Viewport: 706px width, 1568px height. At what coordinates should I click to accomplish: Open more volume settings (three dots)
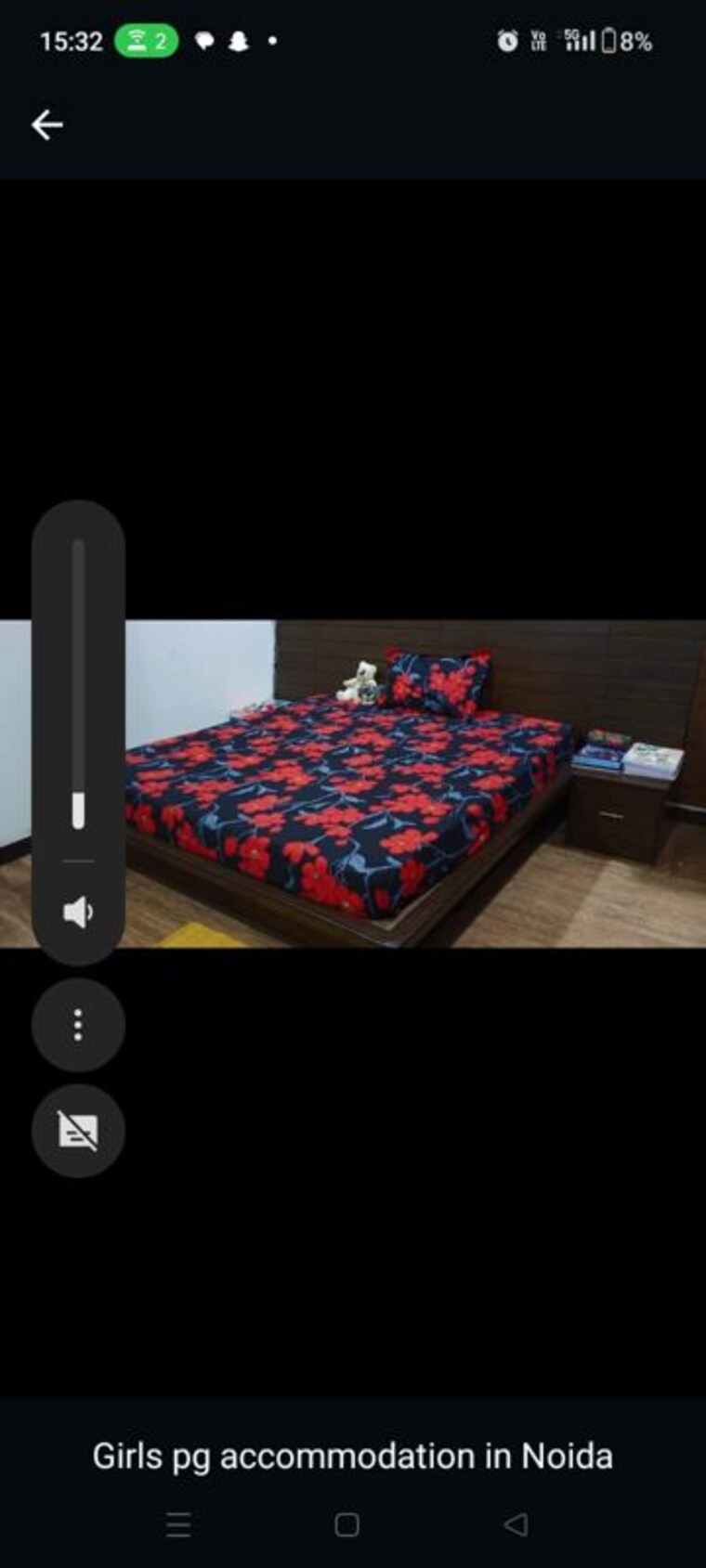(x=78, y=1025)
